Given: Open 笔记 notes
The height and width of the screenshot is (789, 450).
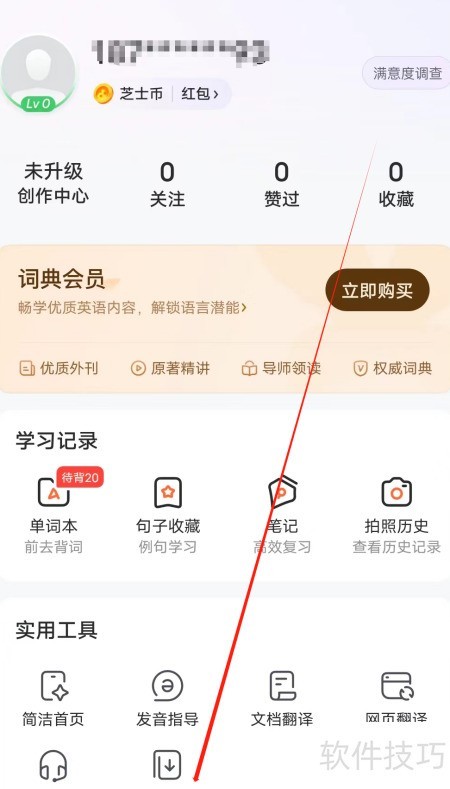Looking at the screenshot, I should click(282, 514).
